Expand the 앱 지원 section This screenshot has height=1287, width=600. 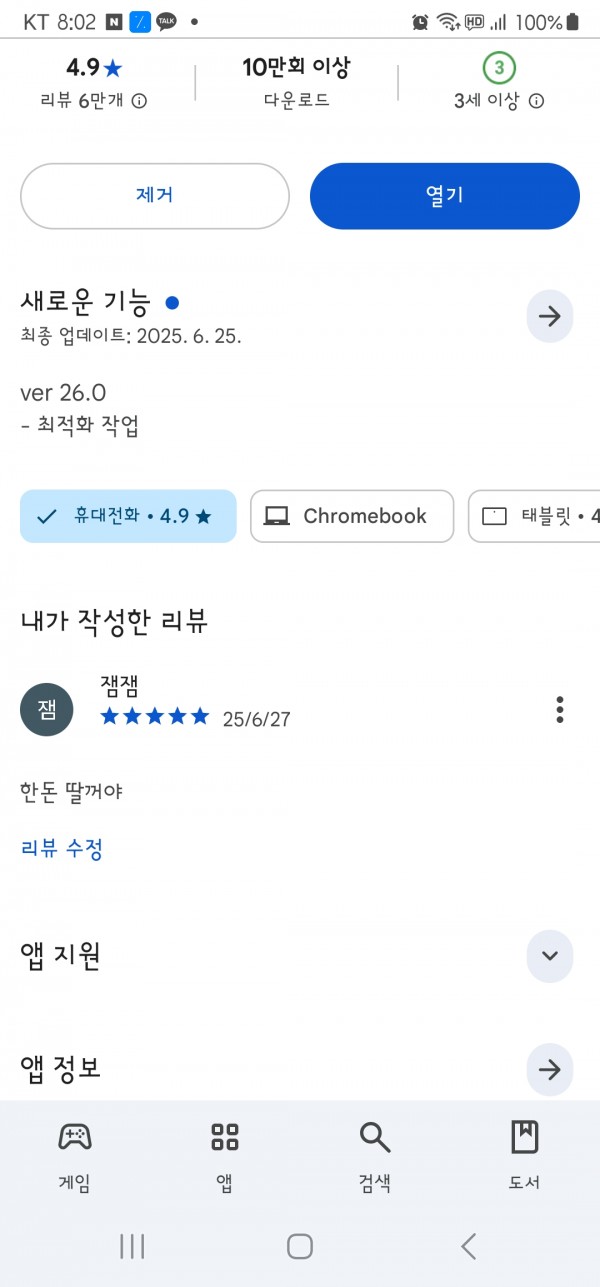tap(550, 955)
